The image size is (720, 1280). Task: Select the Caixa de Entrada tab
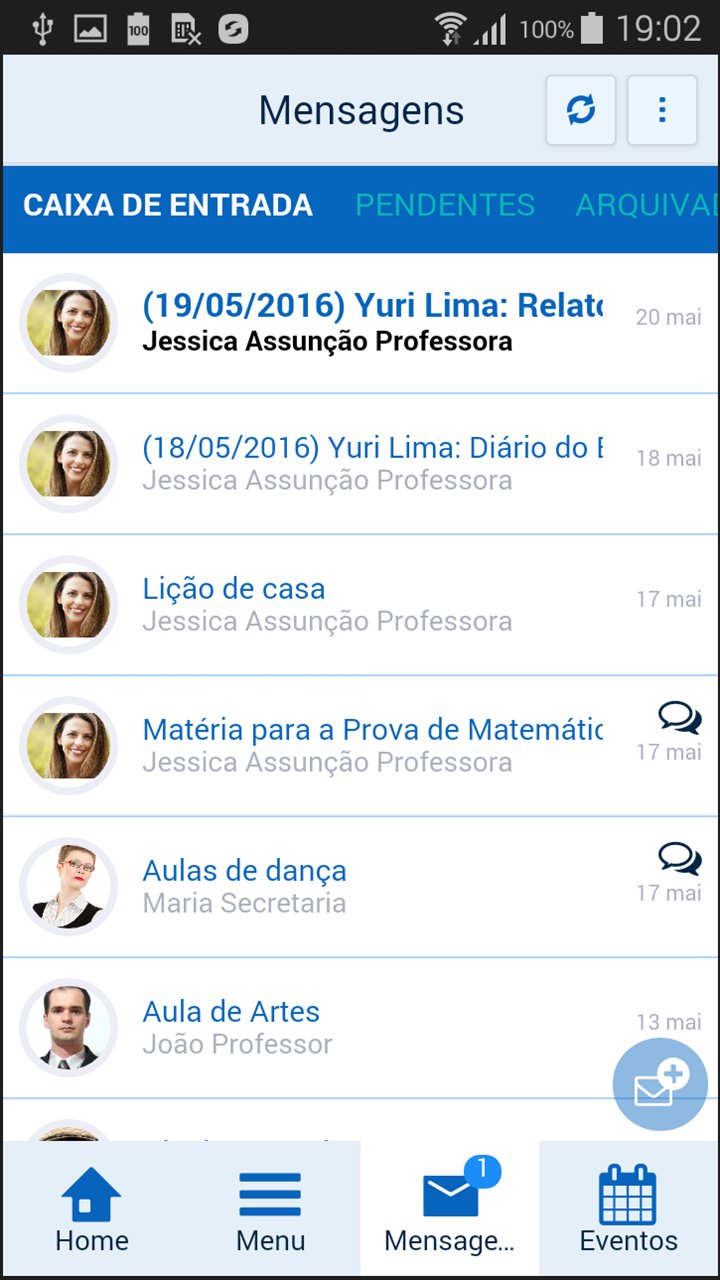tap(168, 205)
